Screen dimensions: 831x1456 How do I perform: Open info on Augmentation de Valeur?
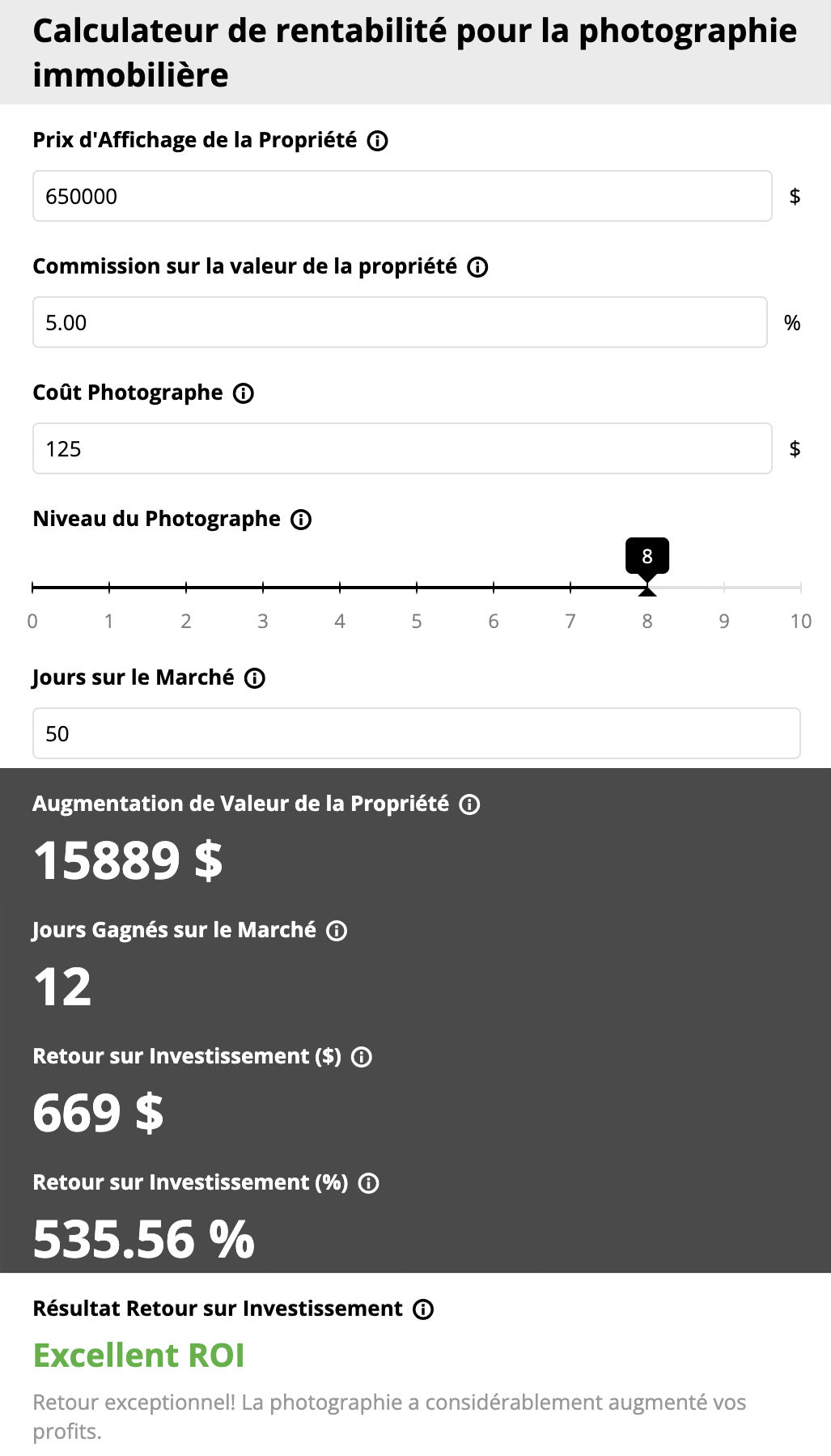469,804
